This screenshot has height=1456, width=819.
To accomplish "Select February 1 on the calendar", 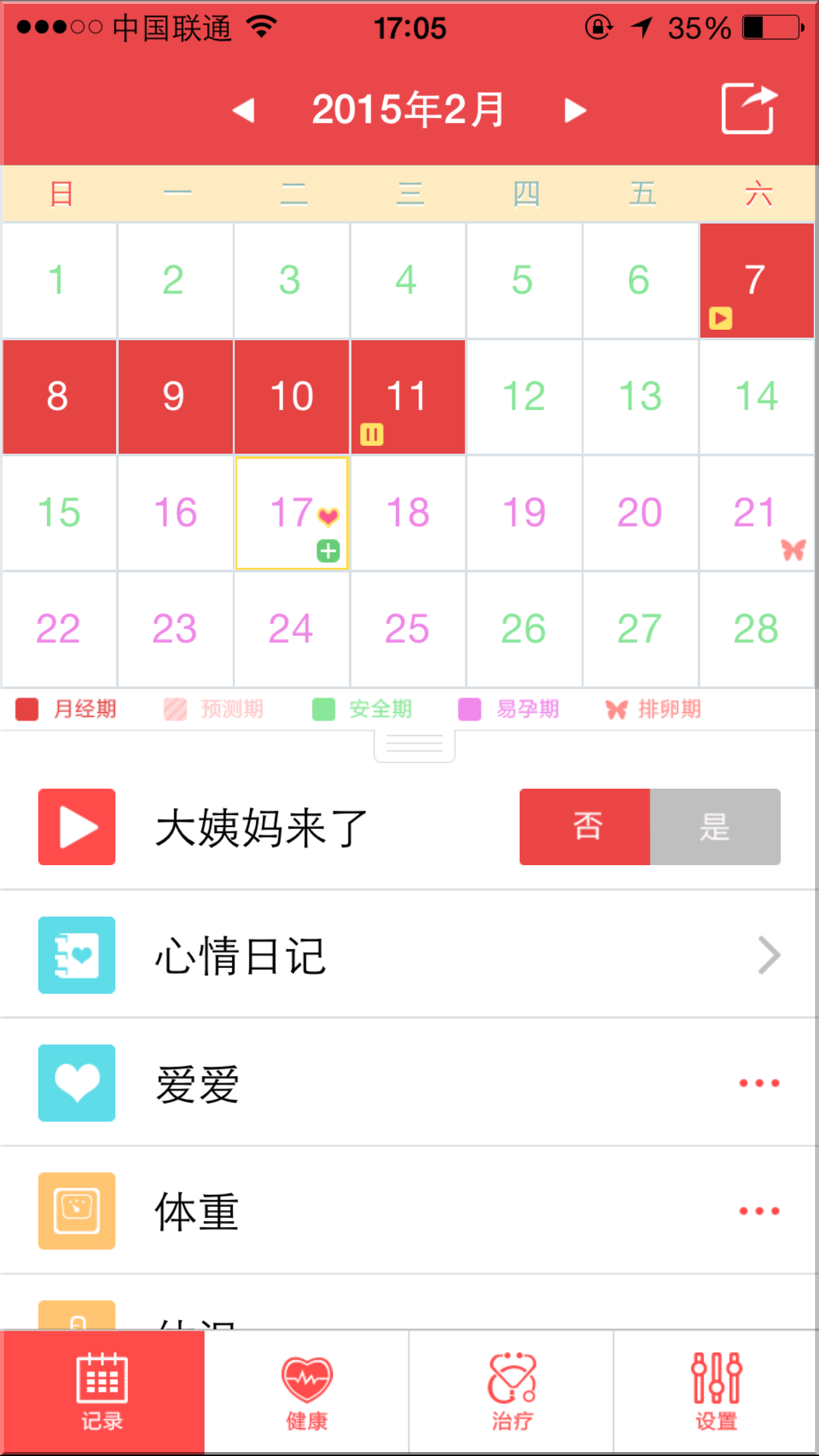I will (59, 280).
